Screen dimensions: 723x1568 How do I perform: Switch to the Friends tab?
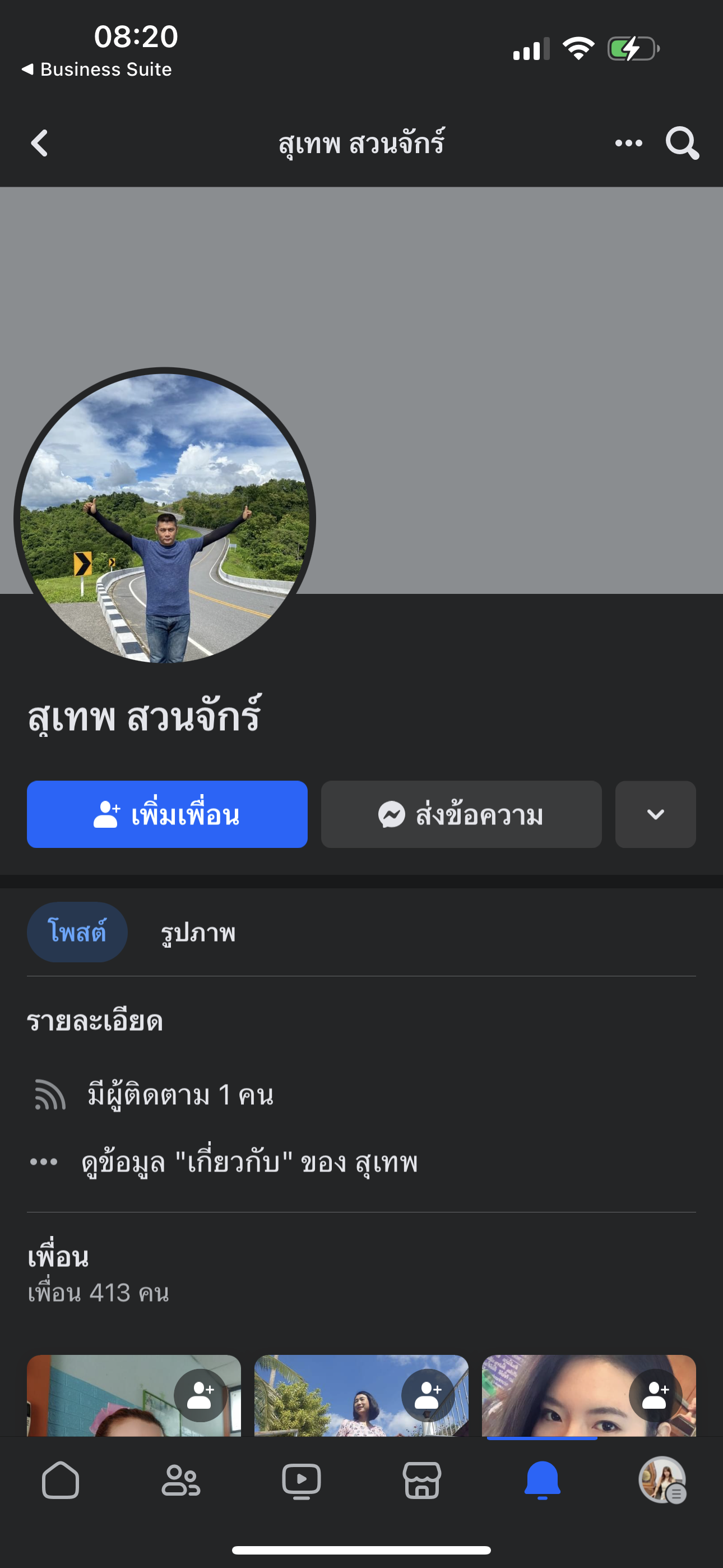pos(180,1480)
